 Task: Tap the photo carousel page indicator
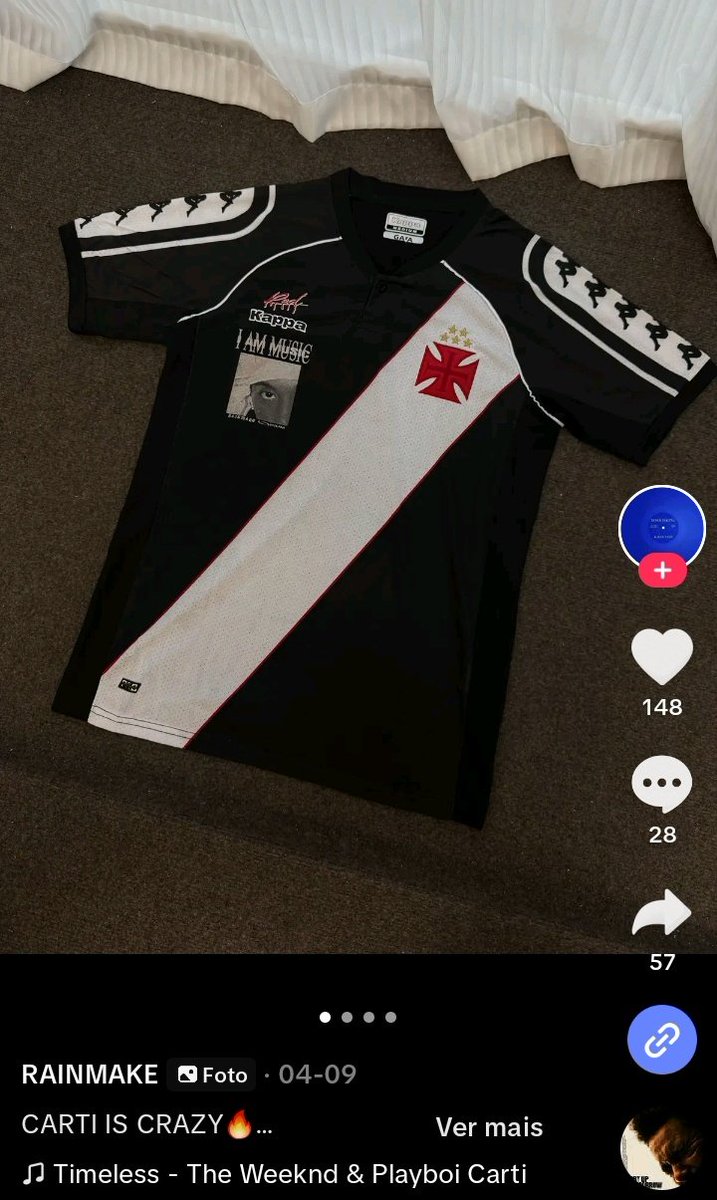coord(358,1017)
